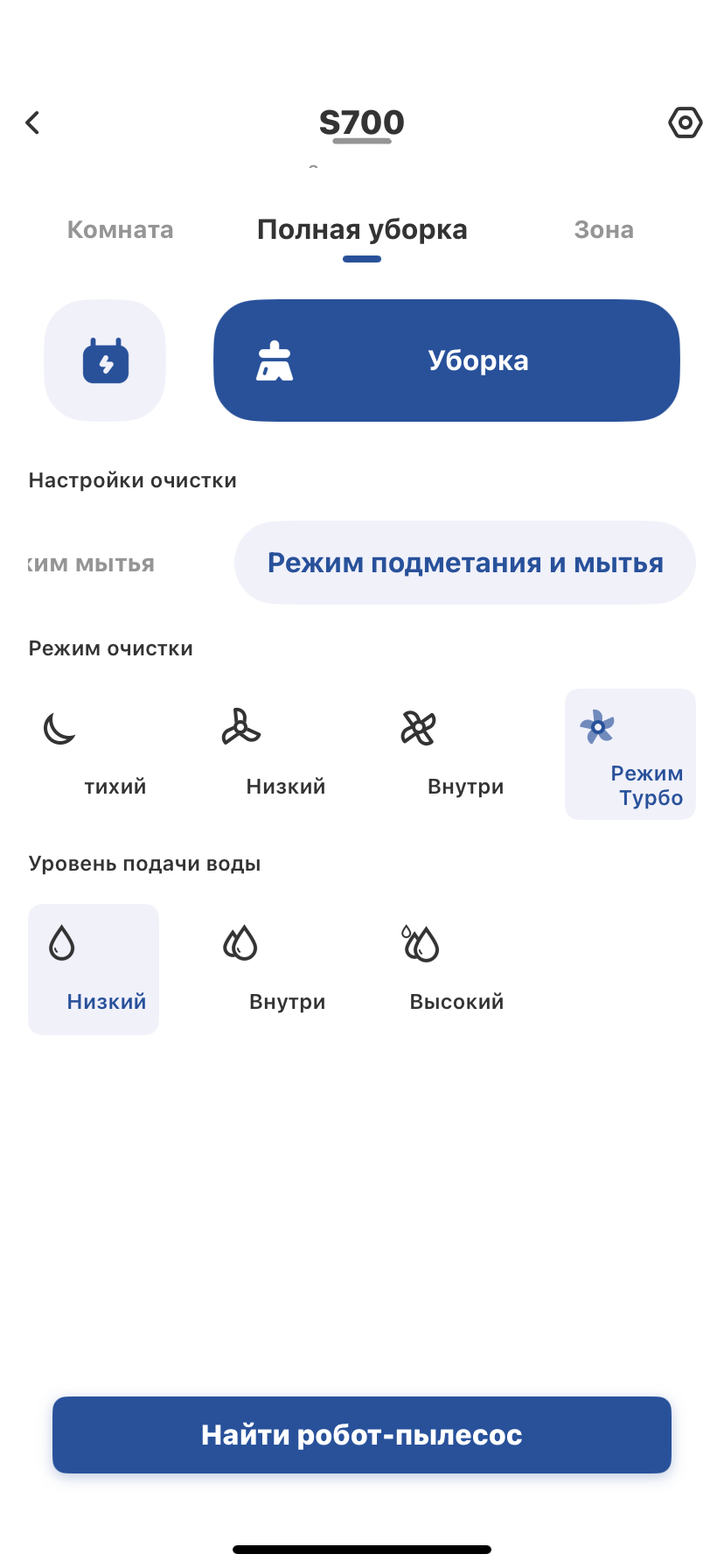Image resolution: width=724 pixels, height=1568 pixels.
Task: Switch to the Зона tab
Action: (x=603, y=230)
